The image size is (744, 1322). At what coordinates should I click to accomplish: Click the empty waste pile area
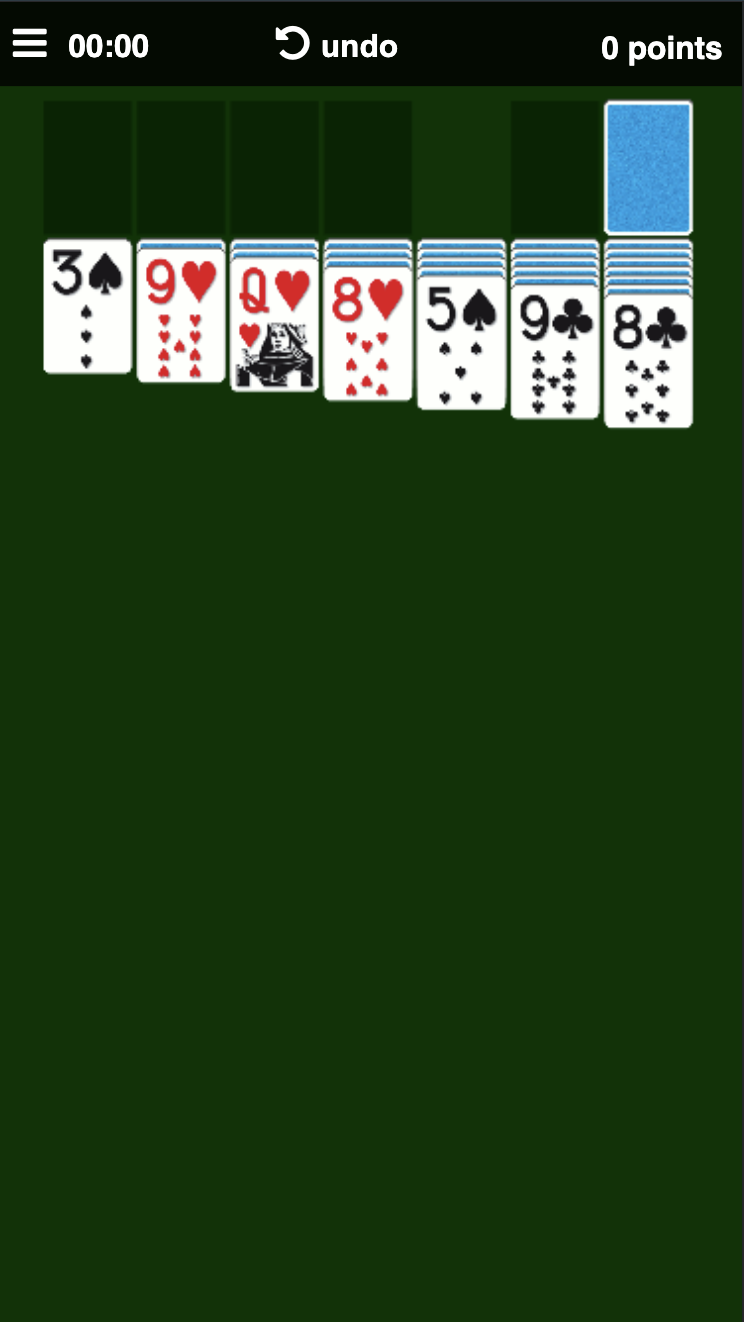tap(555, 168)
